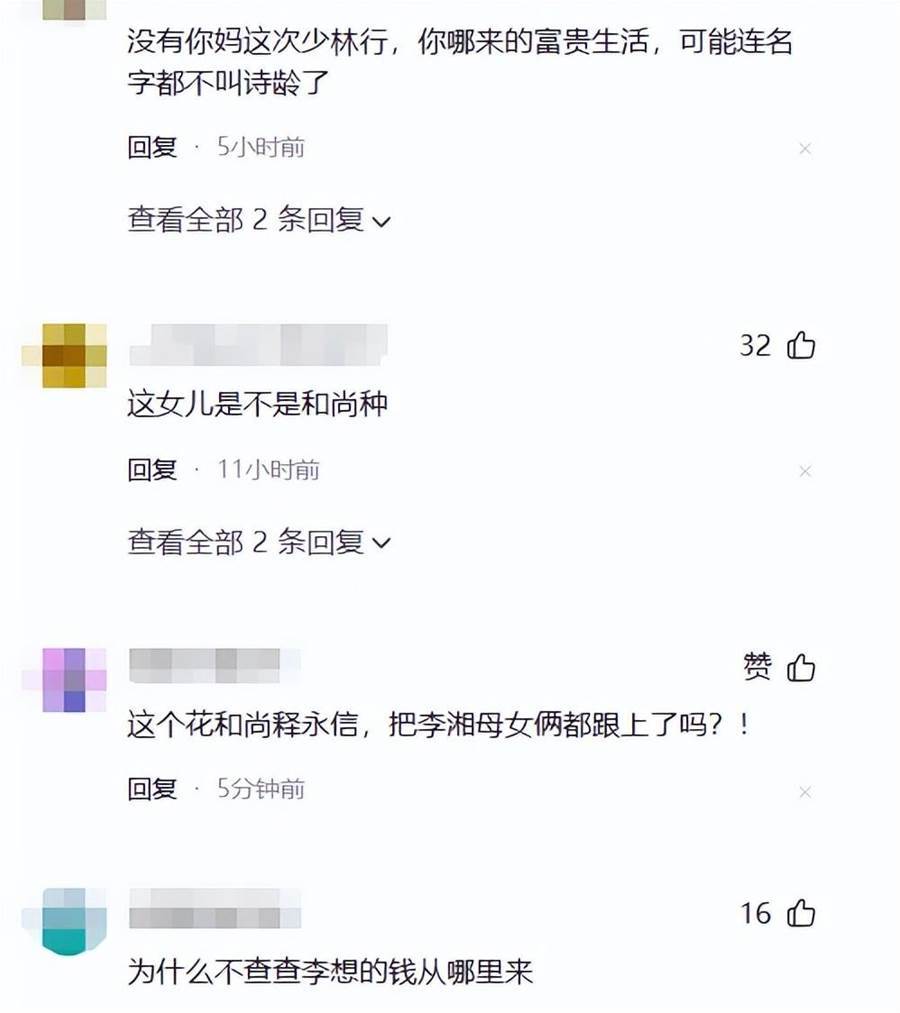Like the comment about 释永信

click(x=801, y=668)
